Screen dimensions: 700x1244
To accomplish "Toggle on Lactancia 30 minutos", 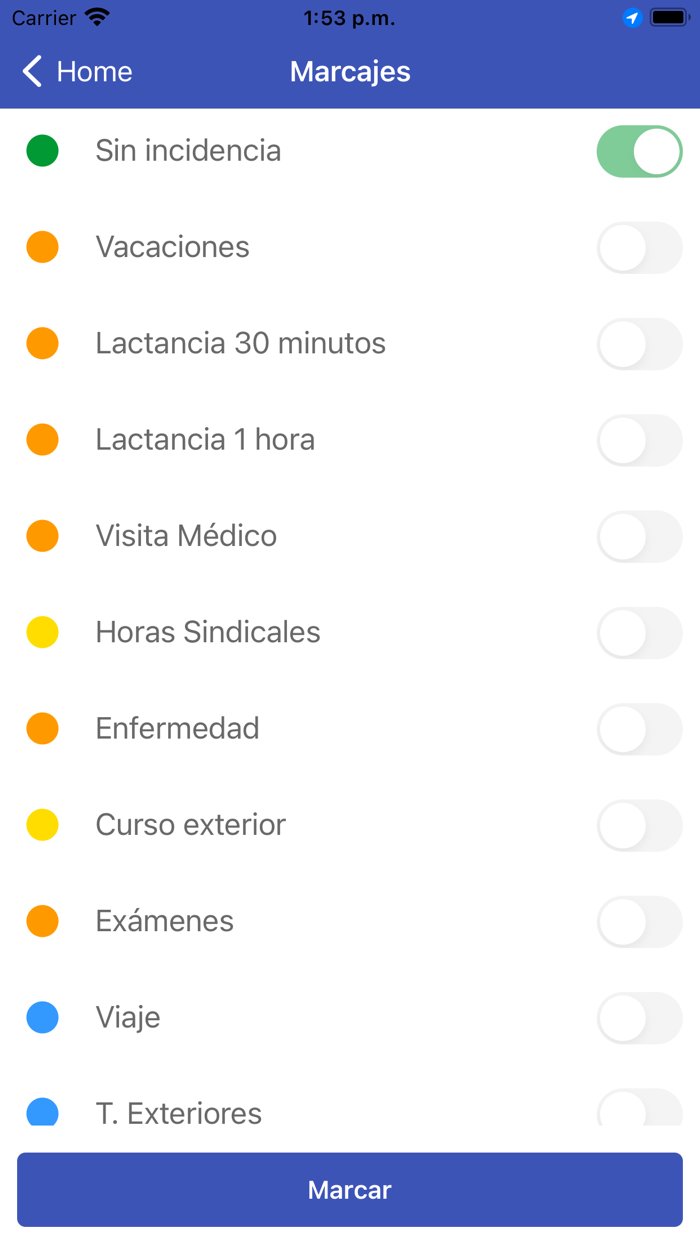I will (x=639, y=344).
